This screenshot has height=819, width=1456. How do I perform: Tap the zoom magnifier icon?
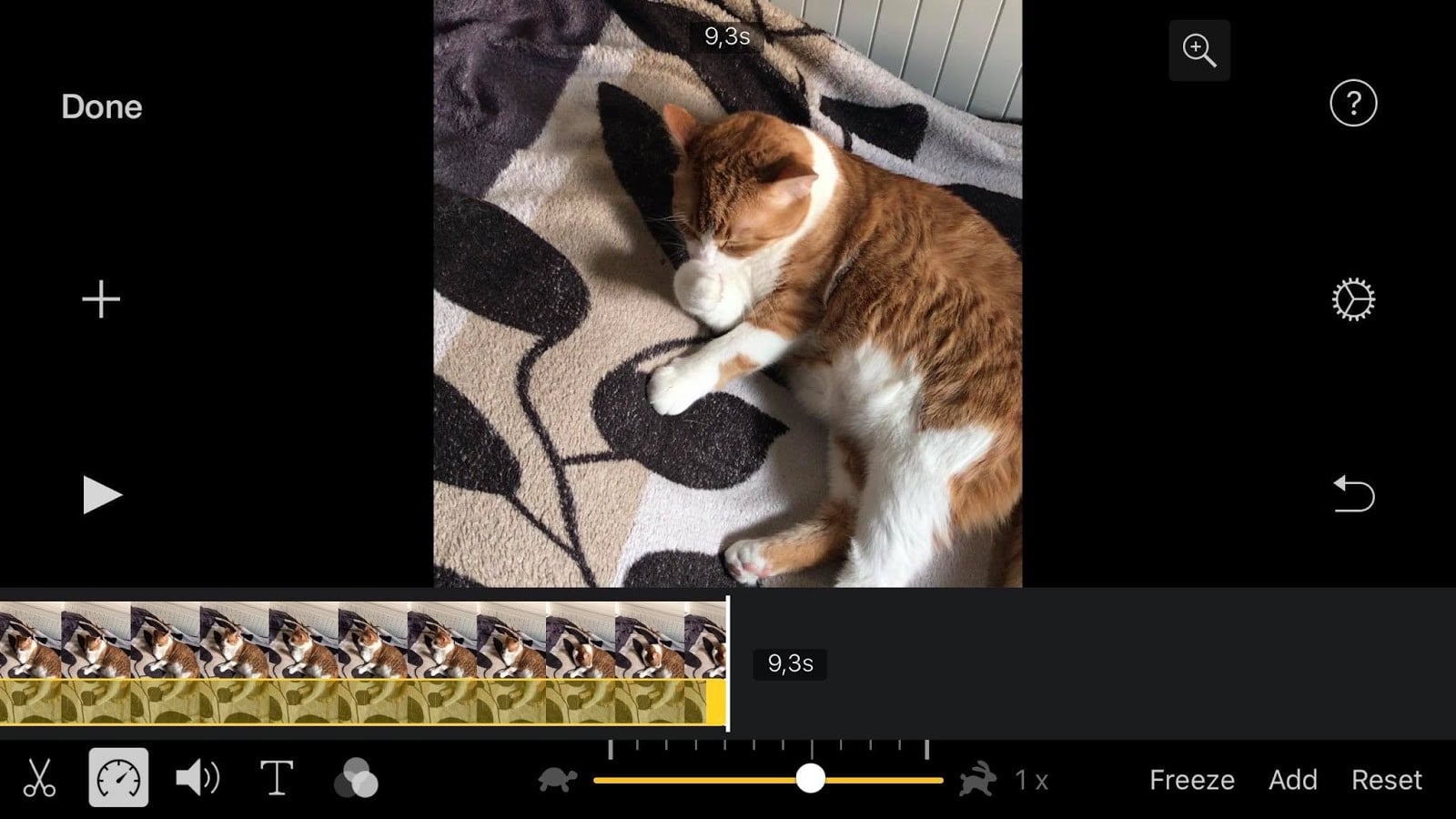pos(1198,51)
